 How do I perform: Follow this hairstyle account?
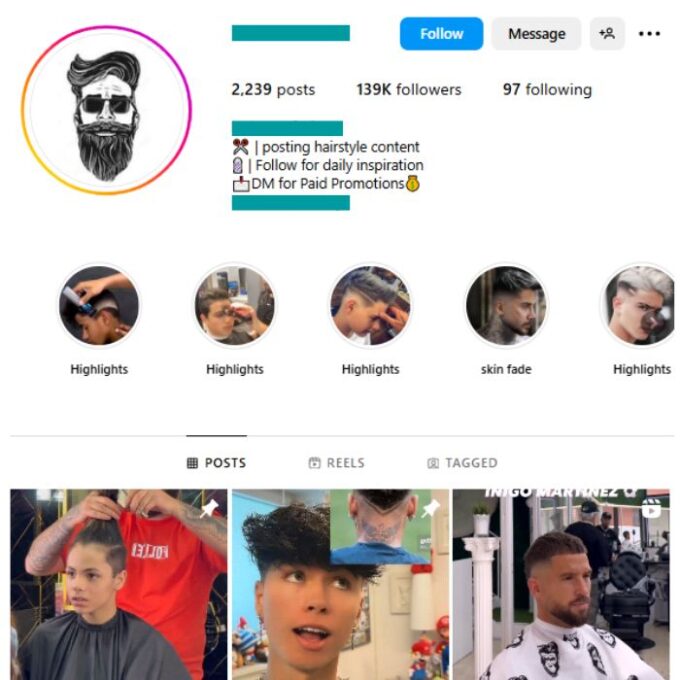pyautogui.click(x=441, y=34)
